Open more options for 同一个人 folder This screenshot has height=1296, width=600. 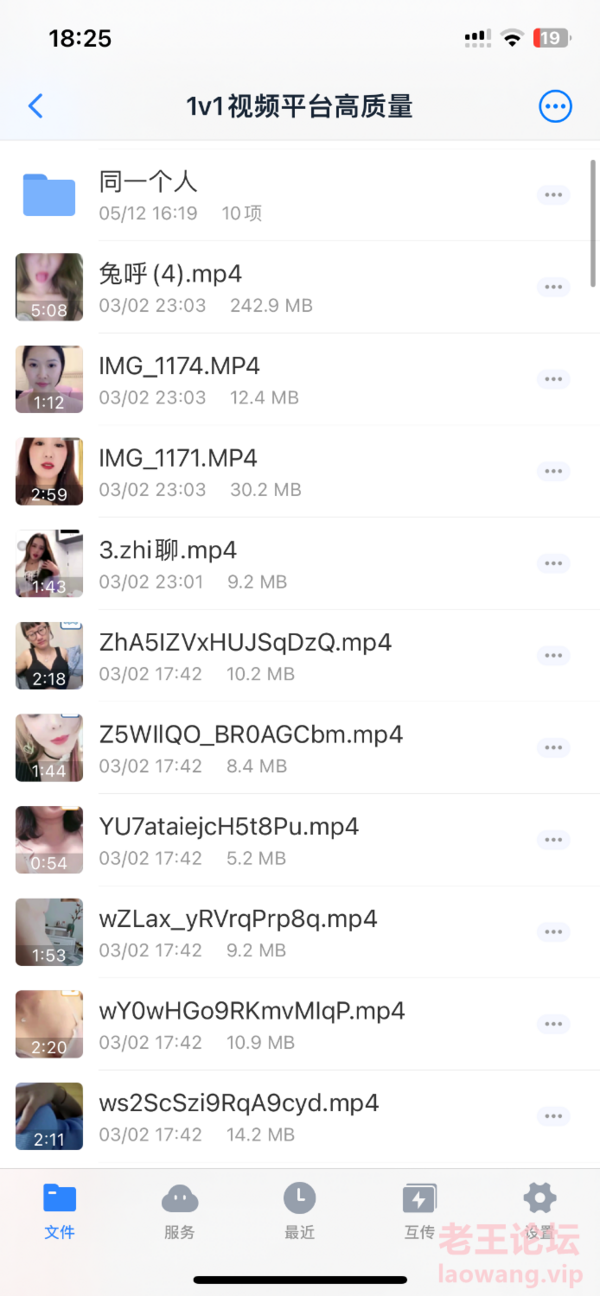tap(553, 195)
